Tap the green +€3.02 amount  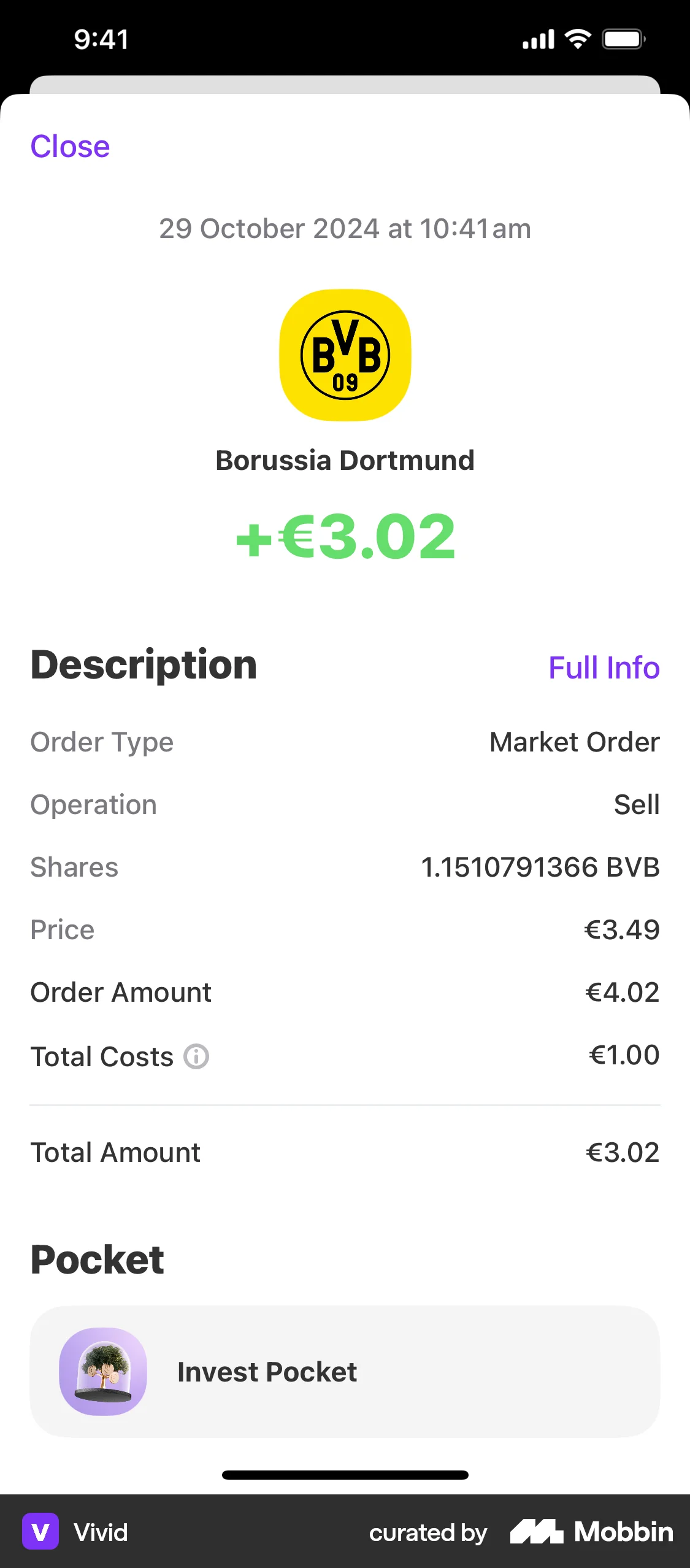[x=345, y=538]
